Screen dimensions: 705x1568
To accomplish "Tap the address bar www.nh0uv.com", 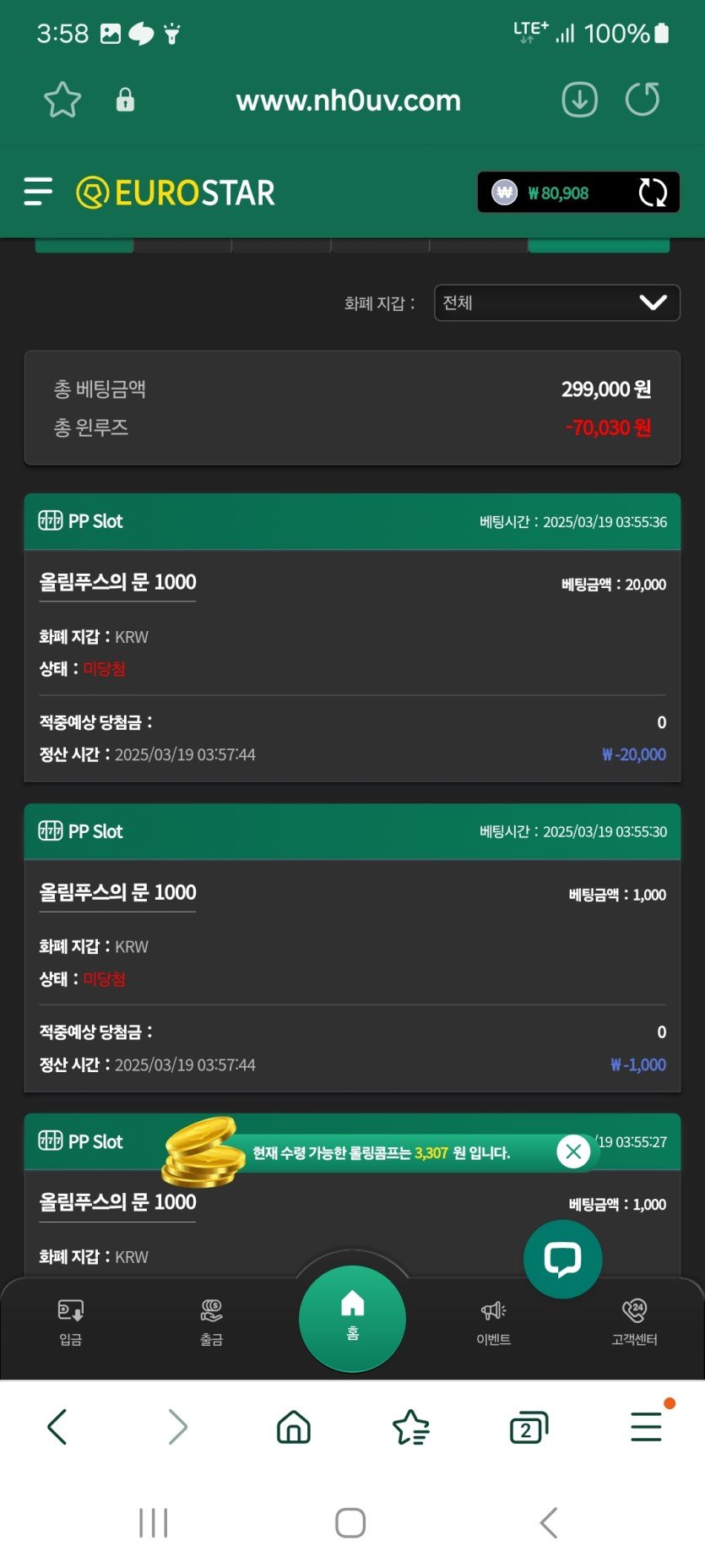I will (x=348, y=101).
